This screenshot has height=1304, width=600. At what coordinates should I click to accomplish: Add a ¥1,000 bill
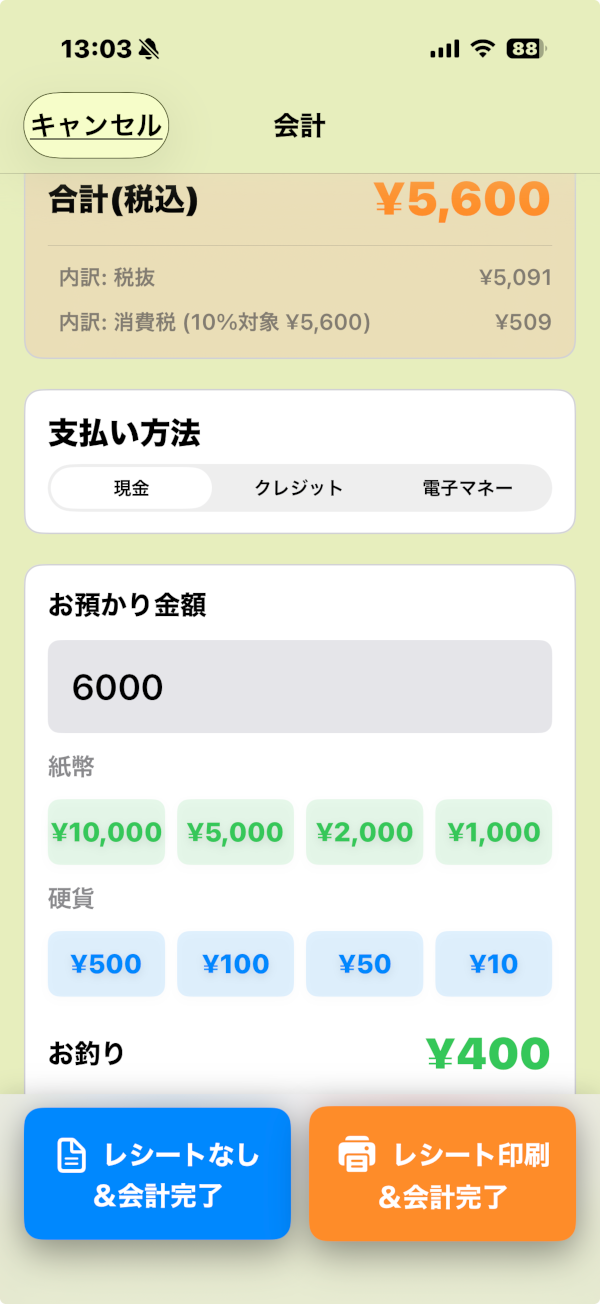coord(493,832)
